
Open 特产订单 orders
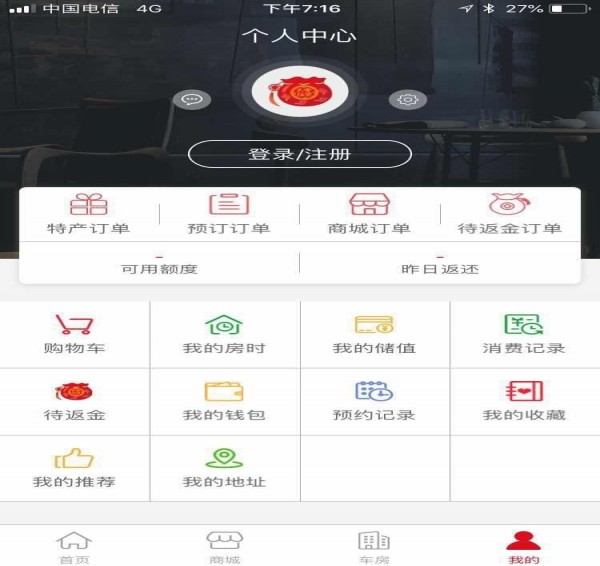[89, 214]
